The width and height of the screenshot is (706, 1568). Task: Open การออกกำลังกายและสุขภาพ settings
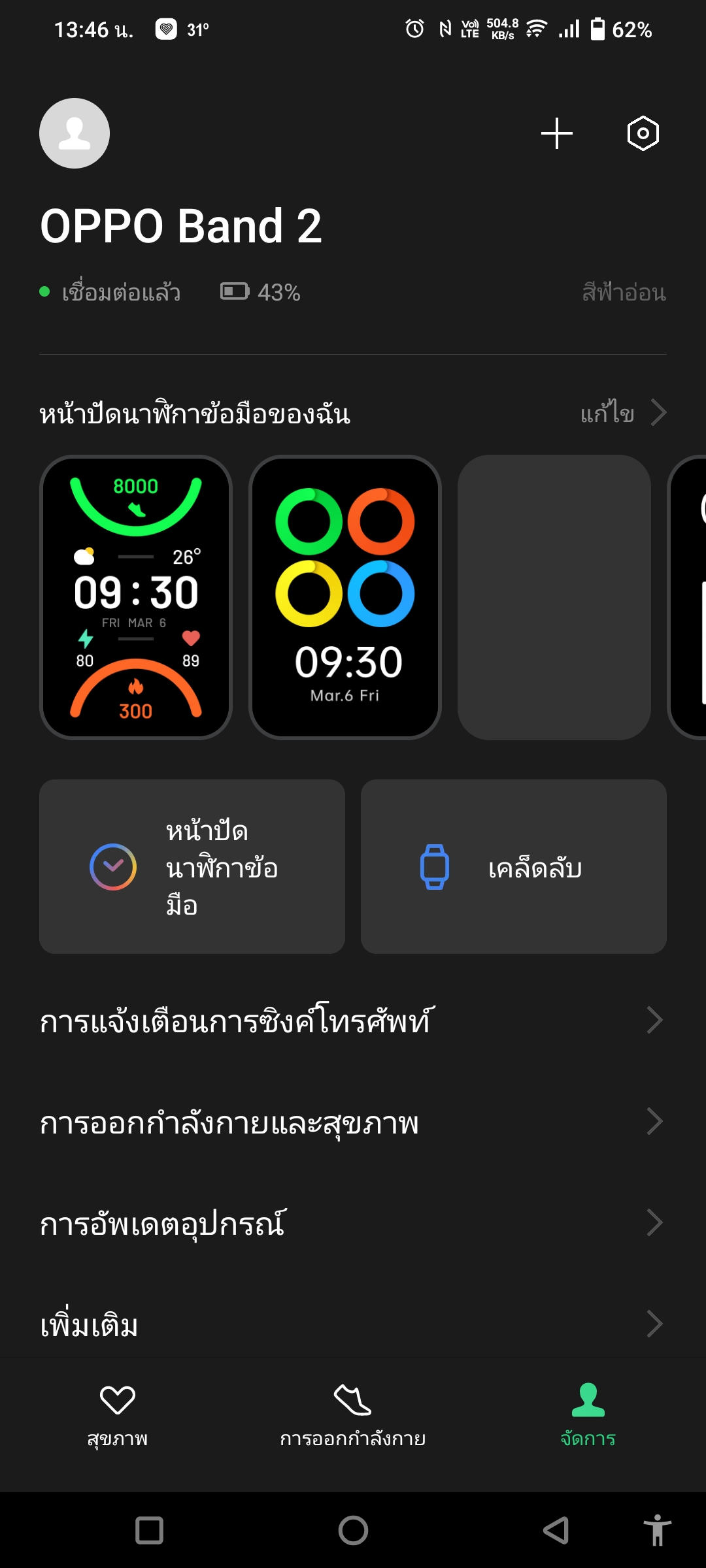[353, 1122]
